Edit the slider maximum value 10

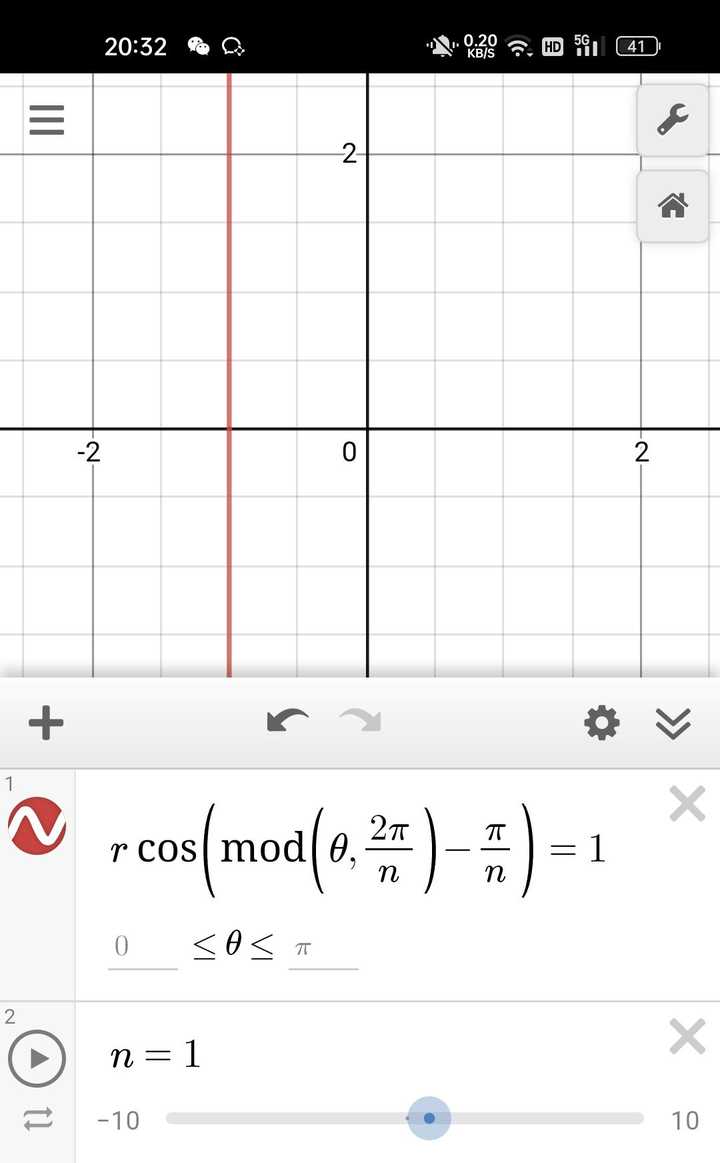pos(684,1119)
